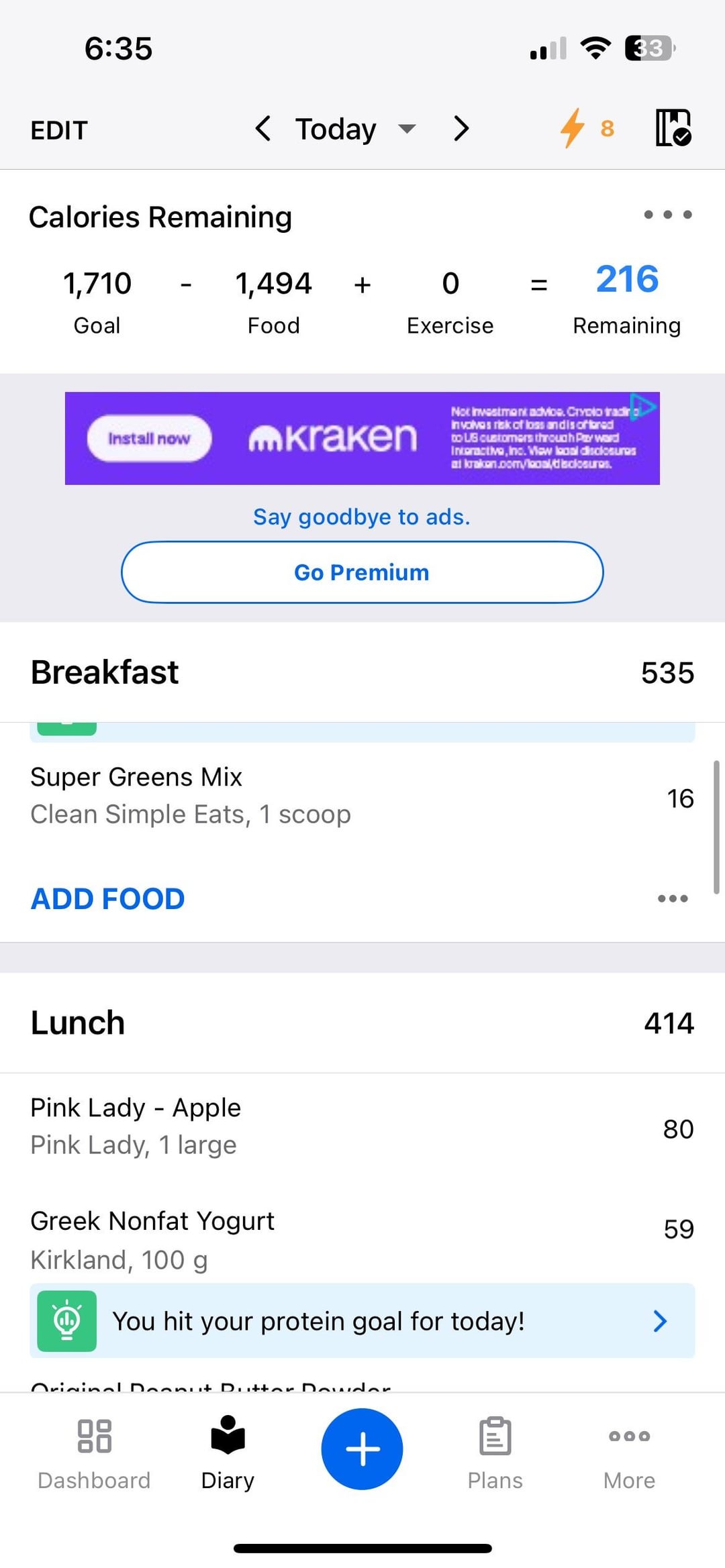This screenshot has width=725, height=1568.
Task: Switch to the Plans tab
Action: pyautogui.click(x=495, y=1451)
